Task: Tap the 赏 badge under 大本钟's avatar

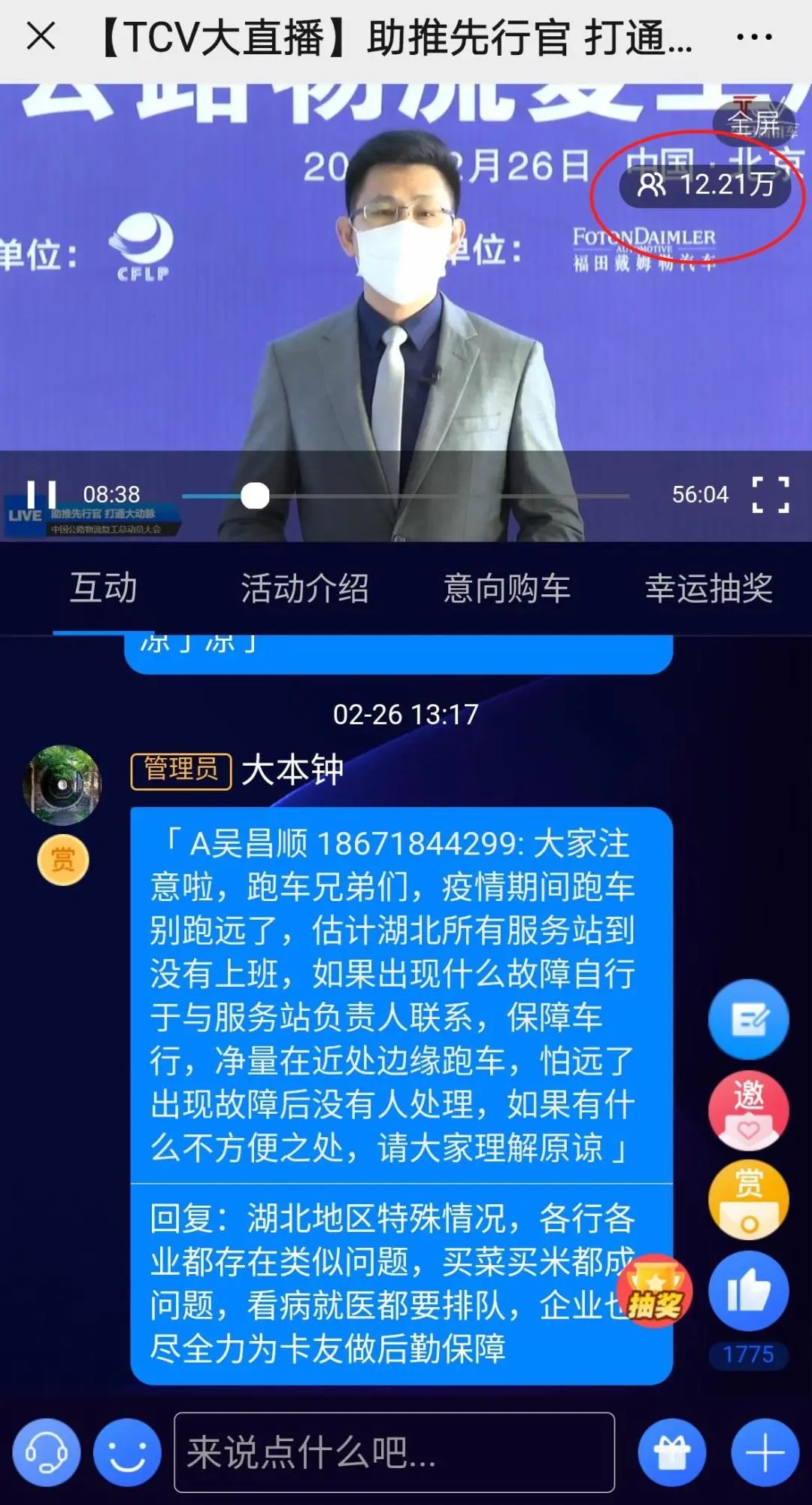Action: pyautogui.click(x=63, y=859)
